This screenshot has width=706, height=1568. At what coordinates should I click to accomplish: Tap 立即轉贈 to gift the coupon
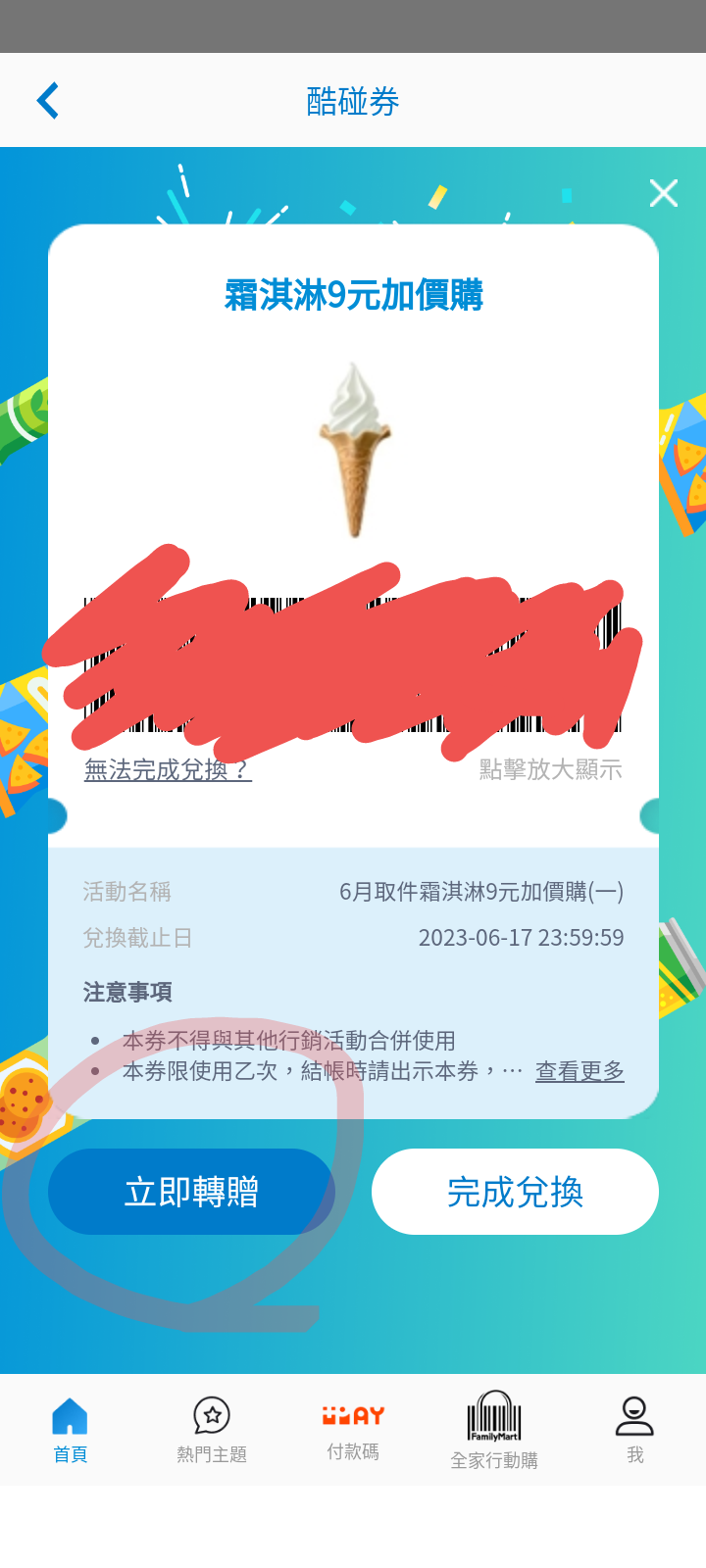(191, 1192)
